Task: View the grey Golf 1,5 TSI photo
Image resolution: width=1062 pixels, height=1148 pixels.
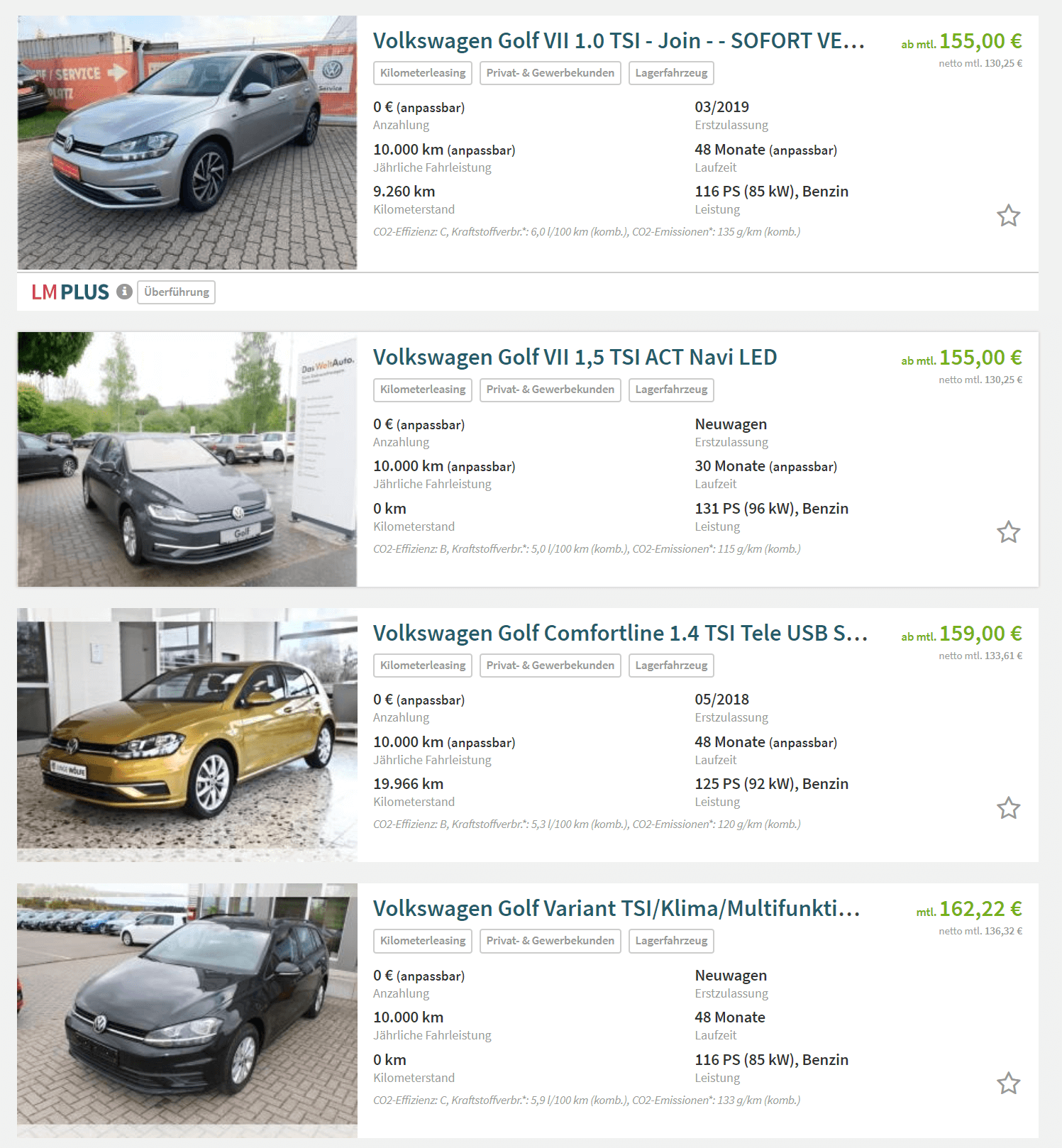Action: click(x=187, y=459)
